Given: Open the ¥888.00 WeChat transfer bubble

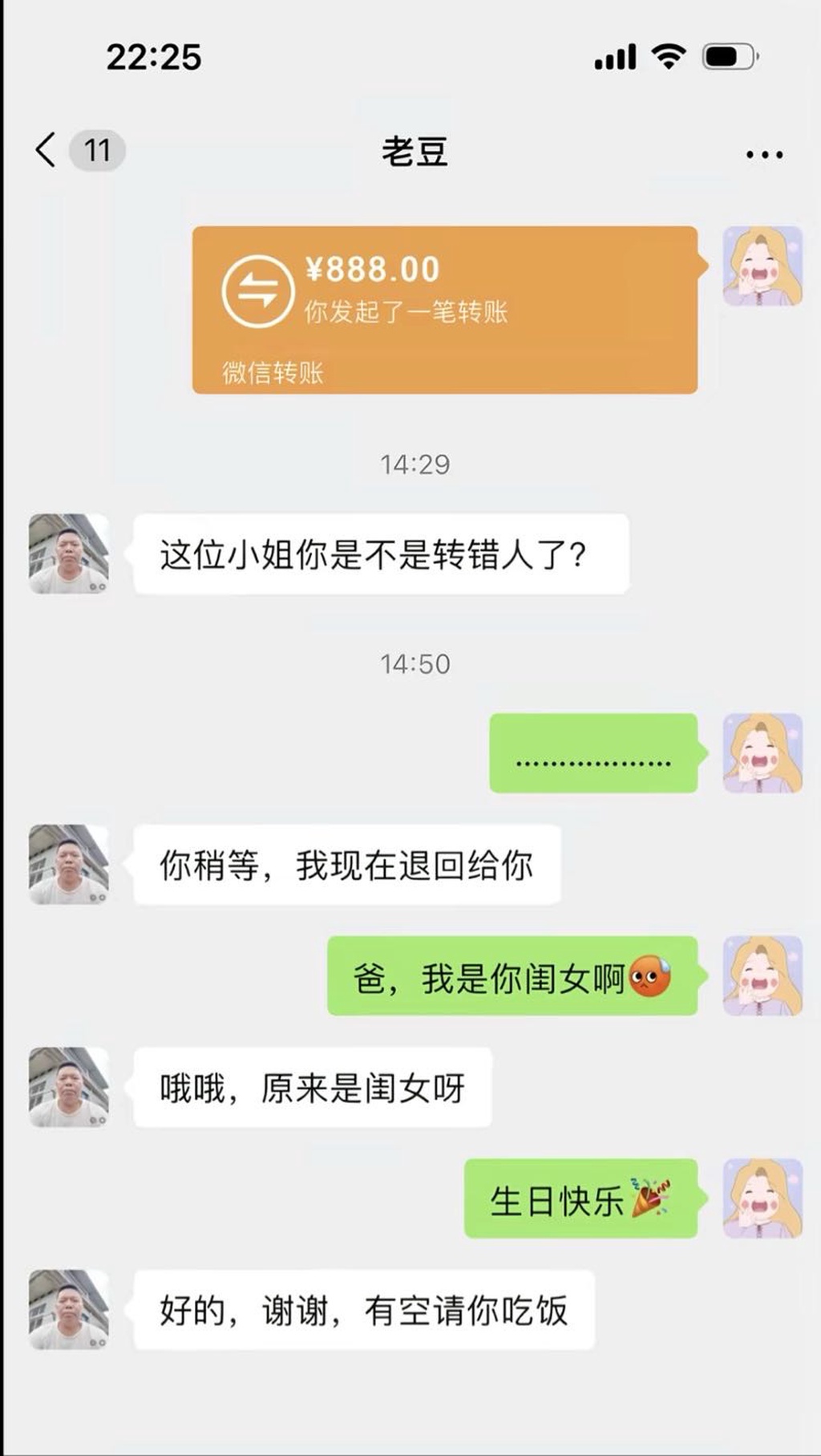Looking at the screenshot, I should pos(444,310).
